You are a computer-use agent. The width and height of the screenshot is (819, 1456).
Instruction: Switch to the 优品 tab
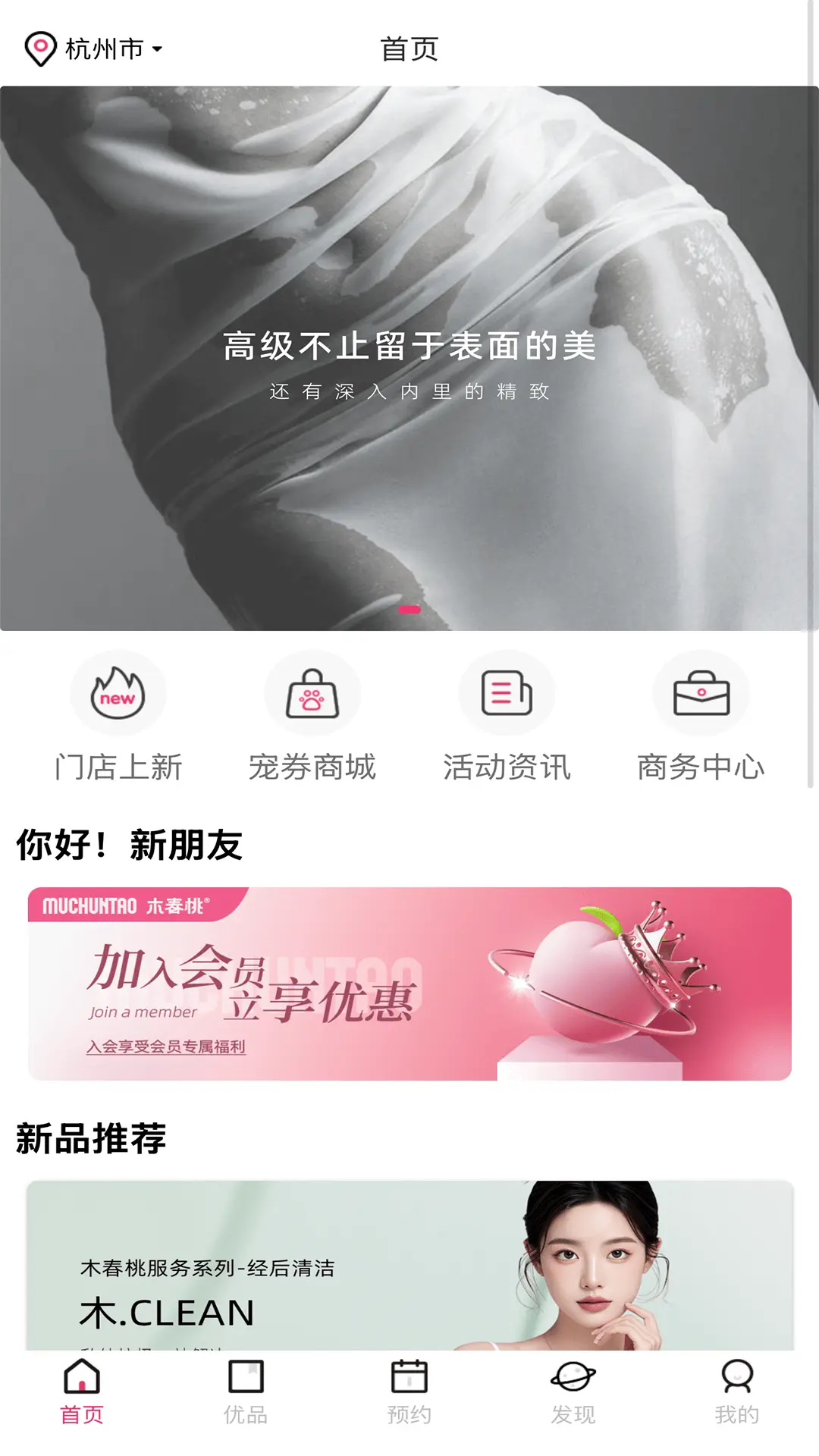(246, 1392)
